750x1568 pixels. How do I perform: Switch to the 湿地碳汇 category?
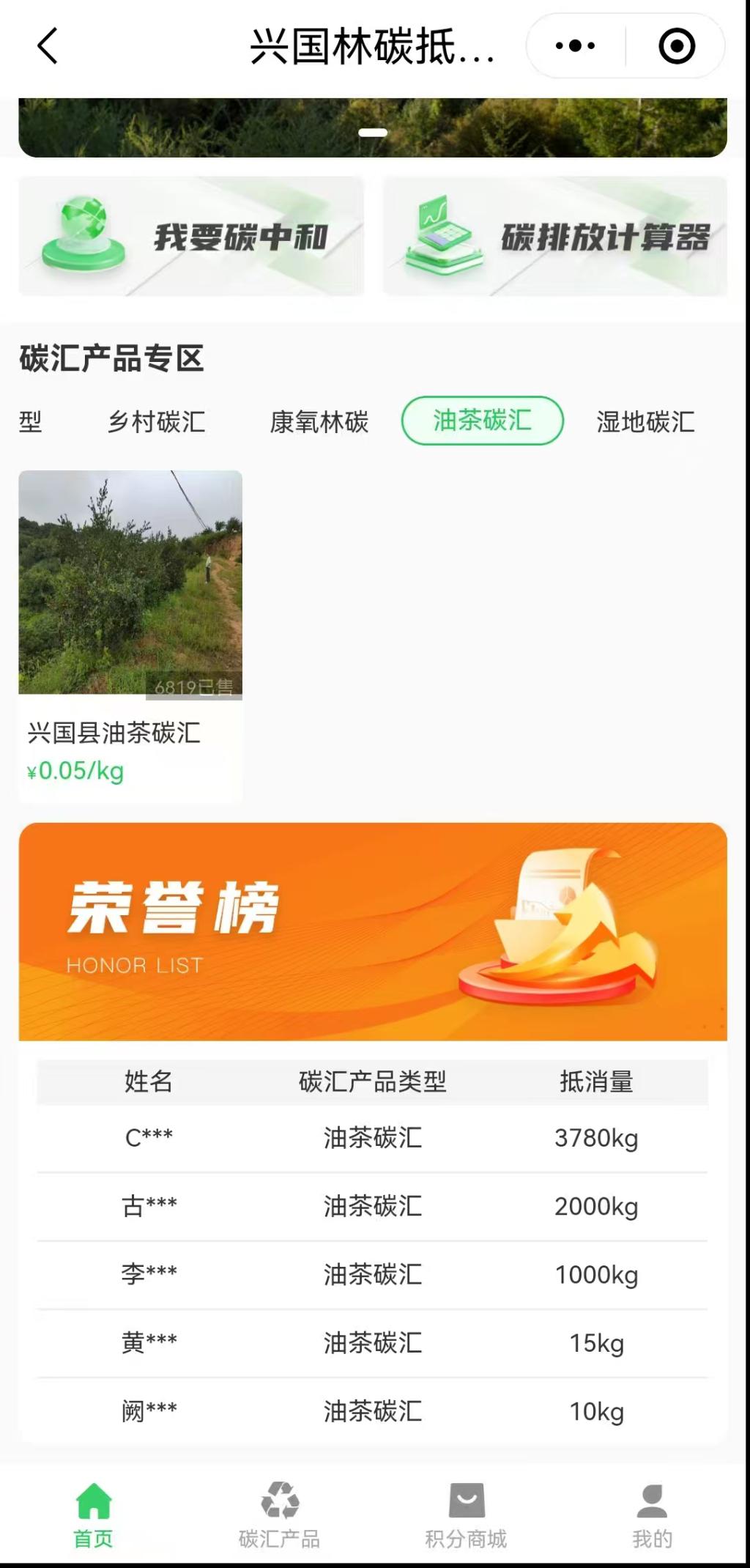point(645,421)
